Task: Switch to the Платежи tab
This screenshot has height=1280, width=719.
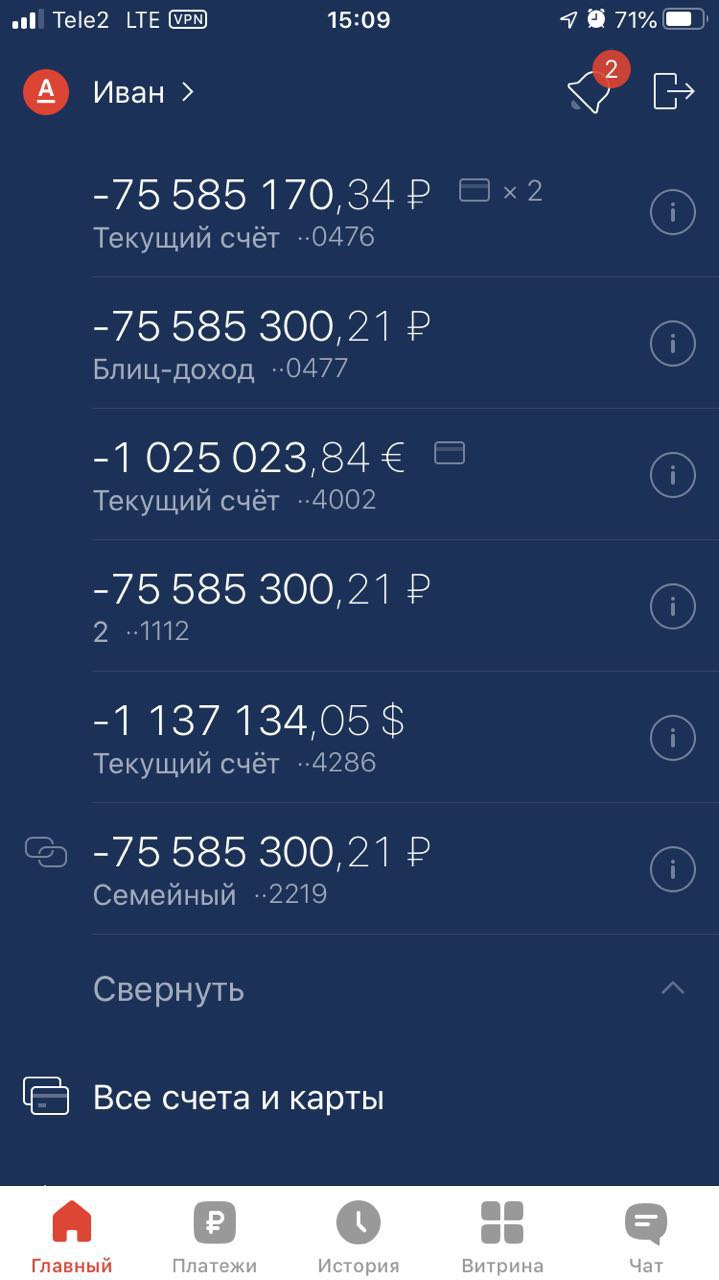Action: tap(215, 1237)
